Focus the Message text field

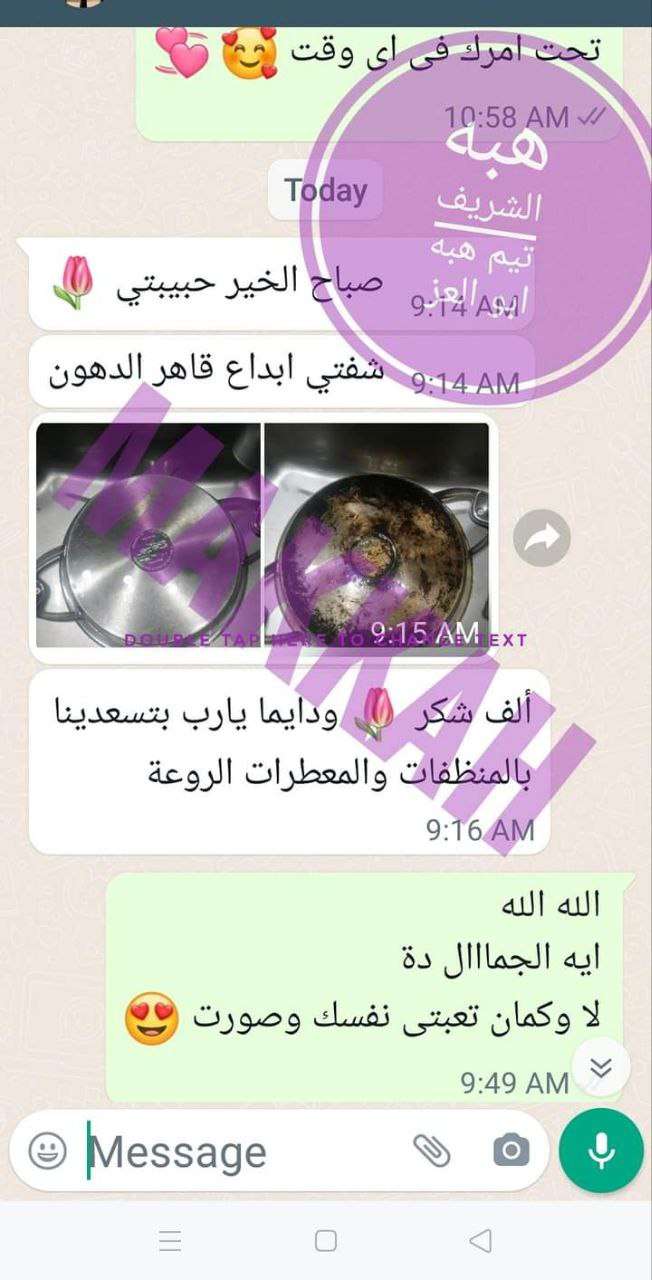[x=240, y=1152]
